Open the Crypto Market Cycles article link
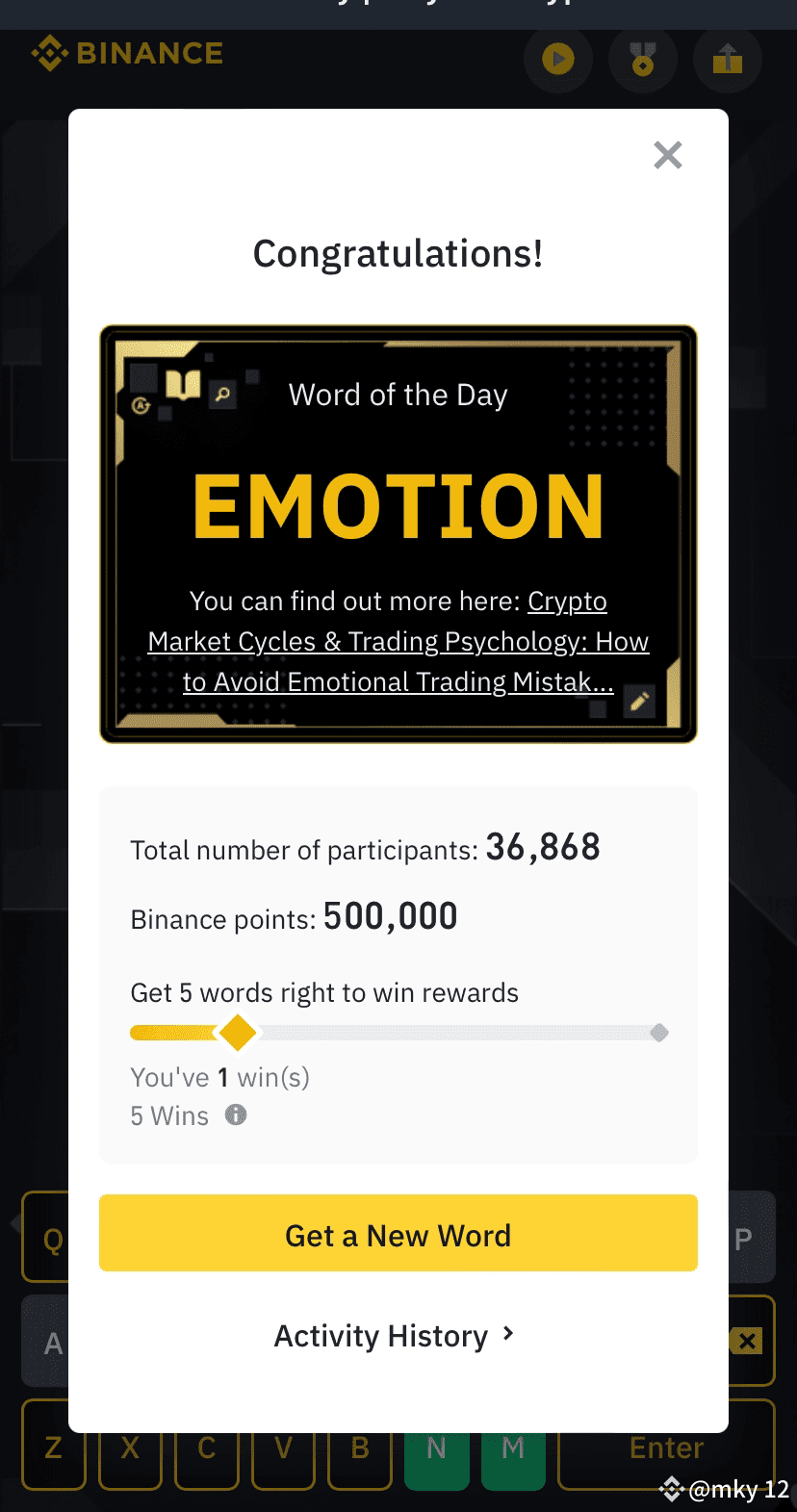This screenshot has height=1512, width=797. coord(397,641)
